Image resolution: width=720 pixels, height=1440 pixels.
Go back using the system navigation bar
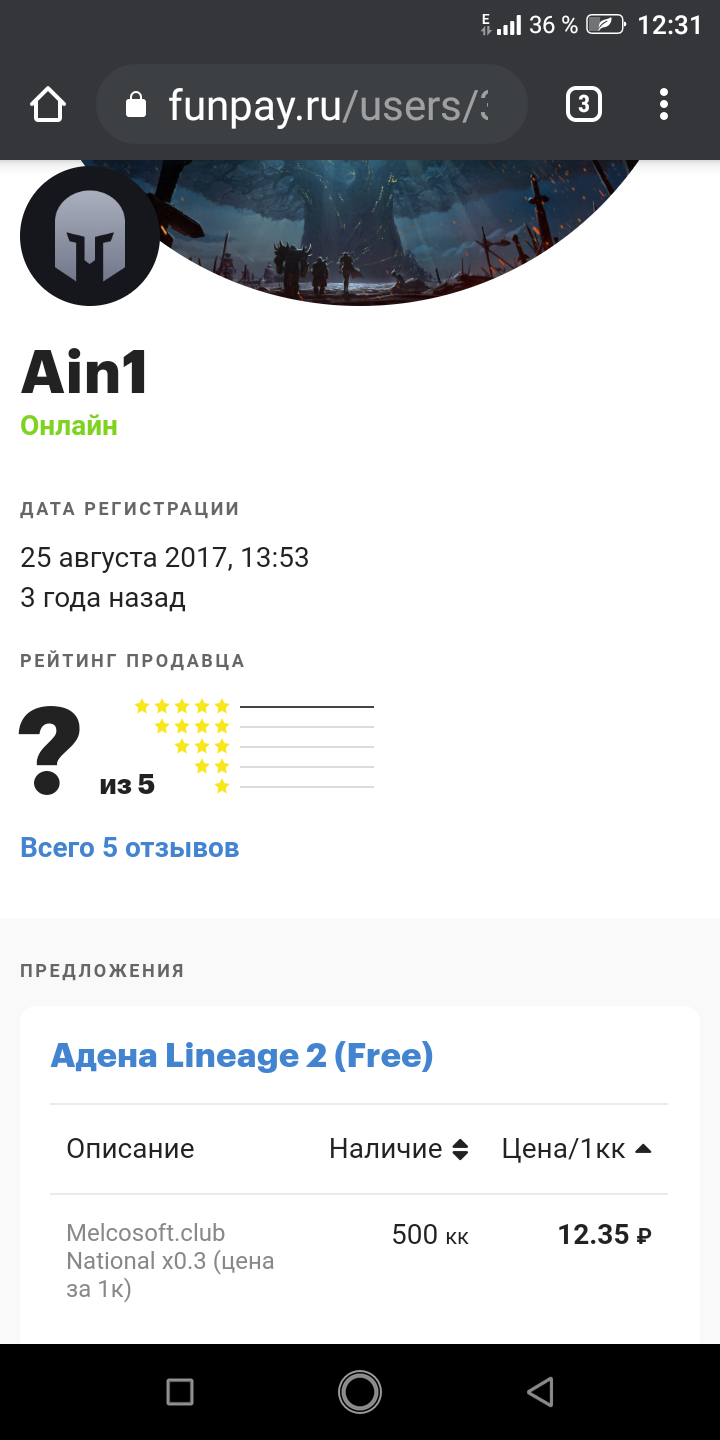pyautogui.click(x=540, y=1391)
